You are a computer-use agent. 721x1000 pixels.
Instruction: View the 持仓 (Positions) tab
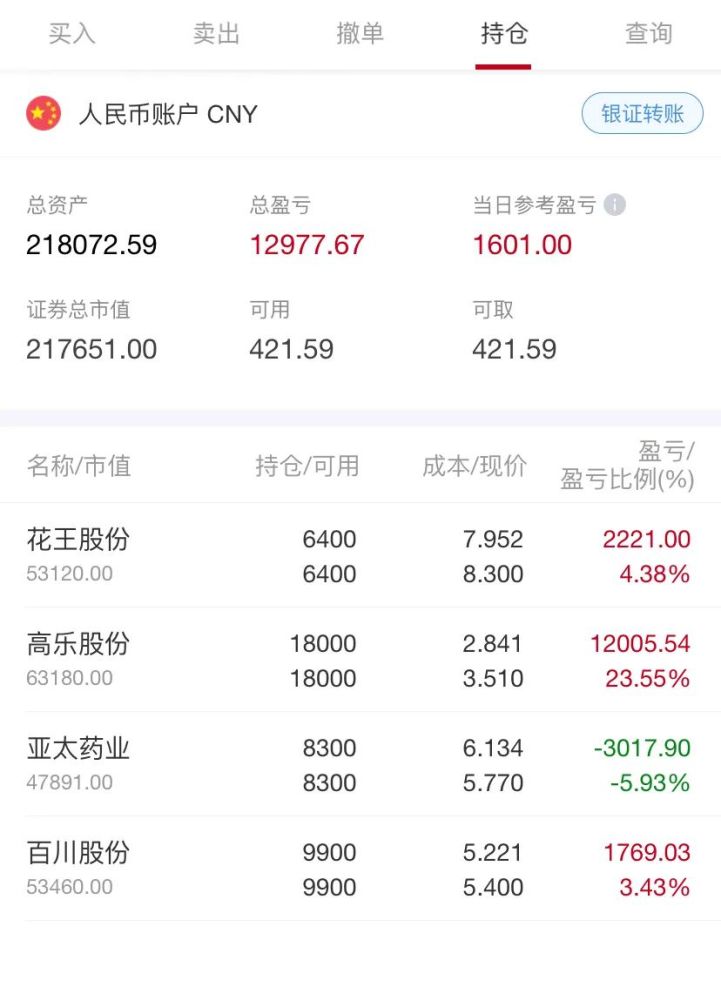[x=503, y=33]
